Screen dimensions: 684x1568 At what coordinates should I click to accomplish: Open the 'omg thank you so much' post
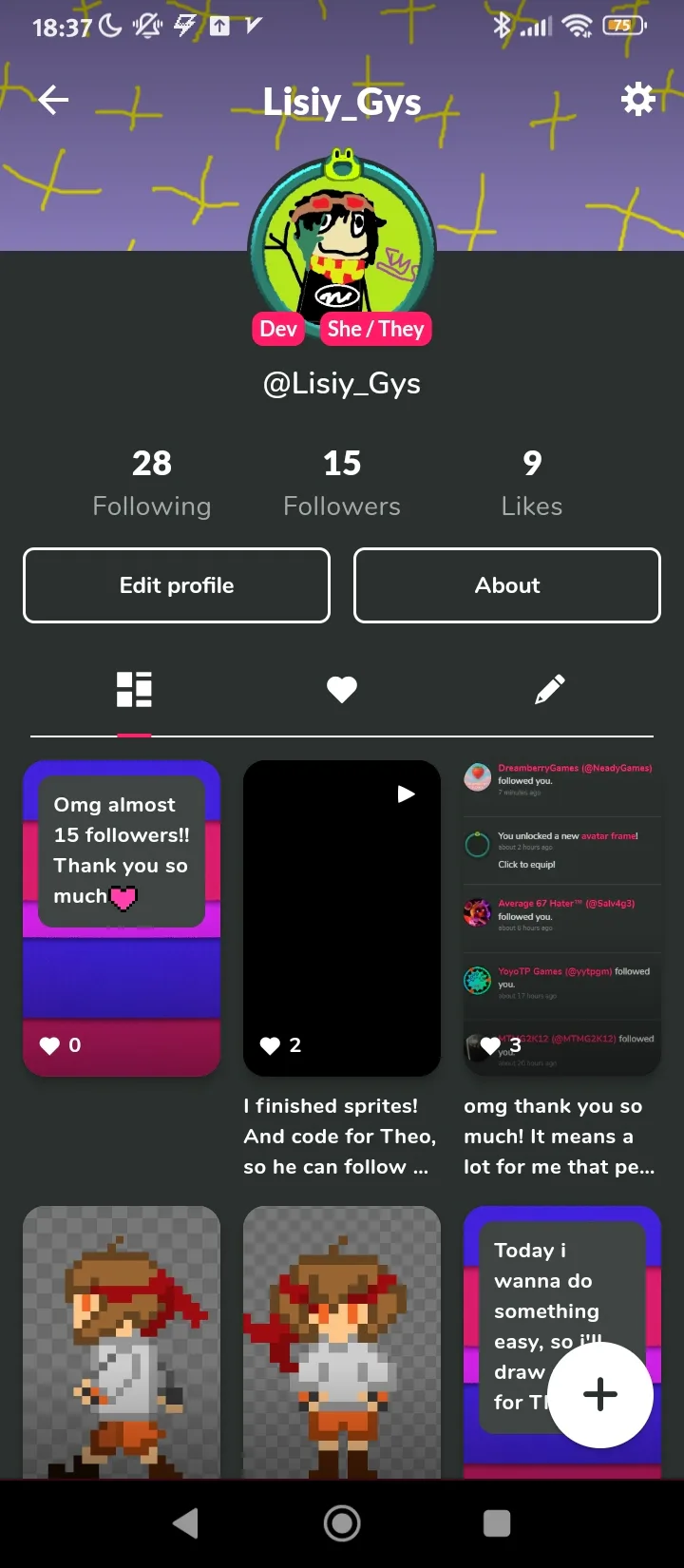[561, 917]
